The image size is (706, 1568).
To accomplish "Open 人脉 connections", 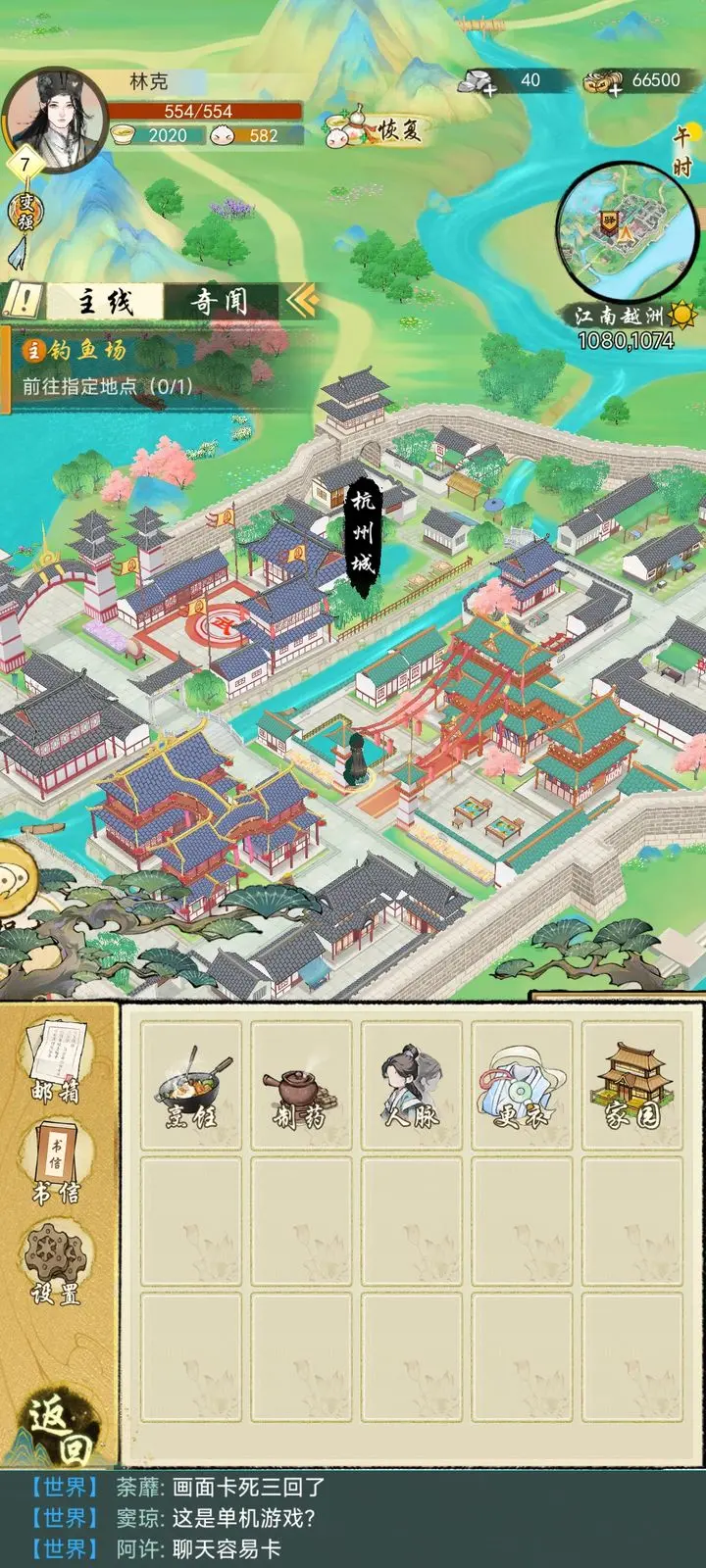I will (411, 1086).
